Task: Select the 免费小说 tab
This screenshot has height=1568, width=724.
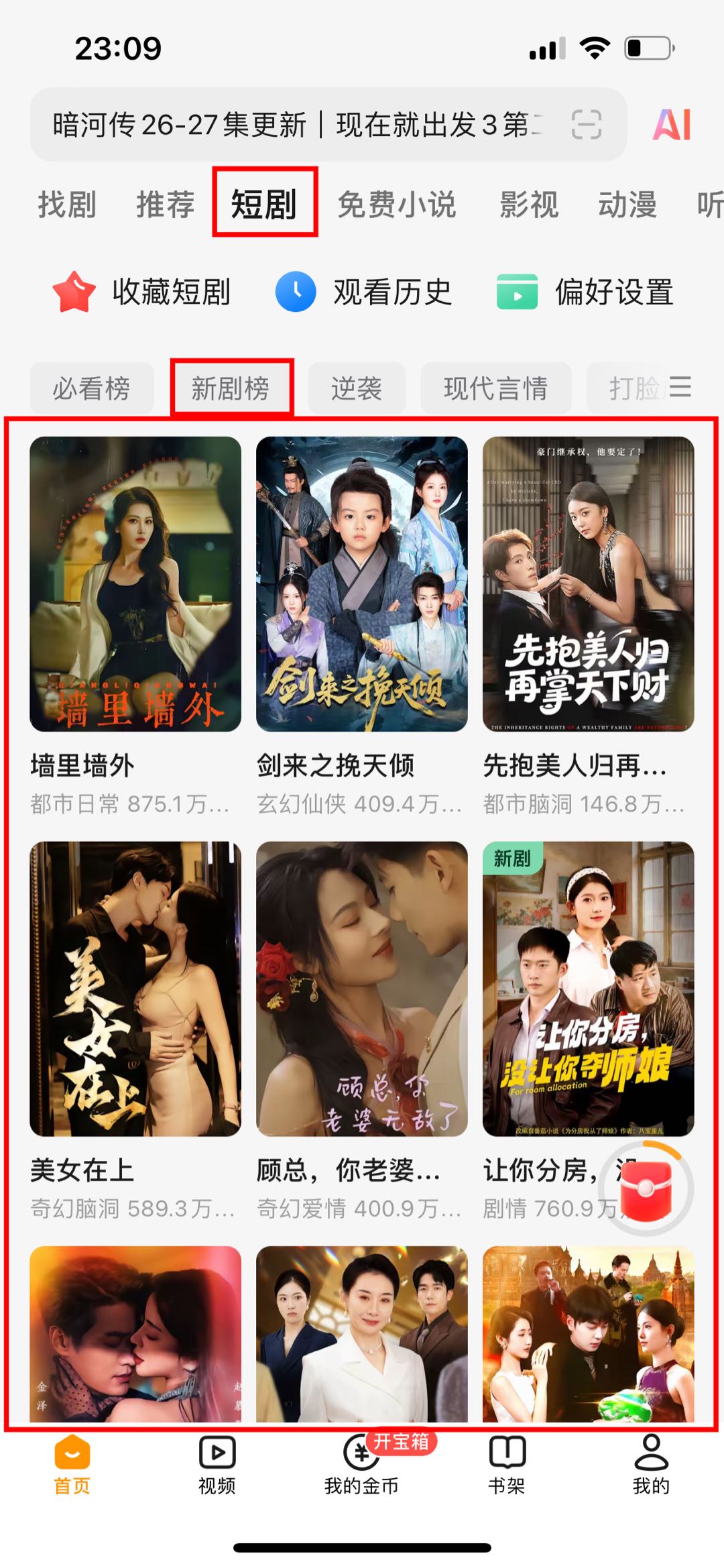Action: coord(397,204)
